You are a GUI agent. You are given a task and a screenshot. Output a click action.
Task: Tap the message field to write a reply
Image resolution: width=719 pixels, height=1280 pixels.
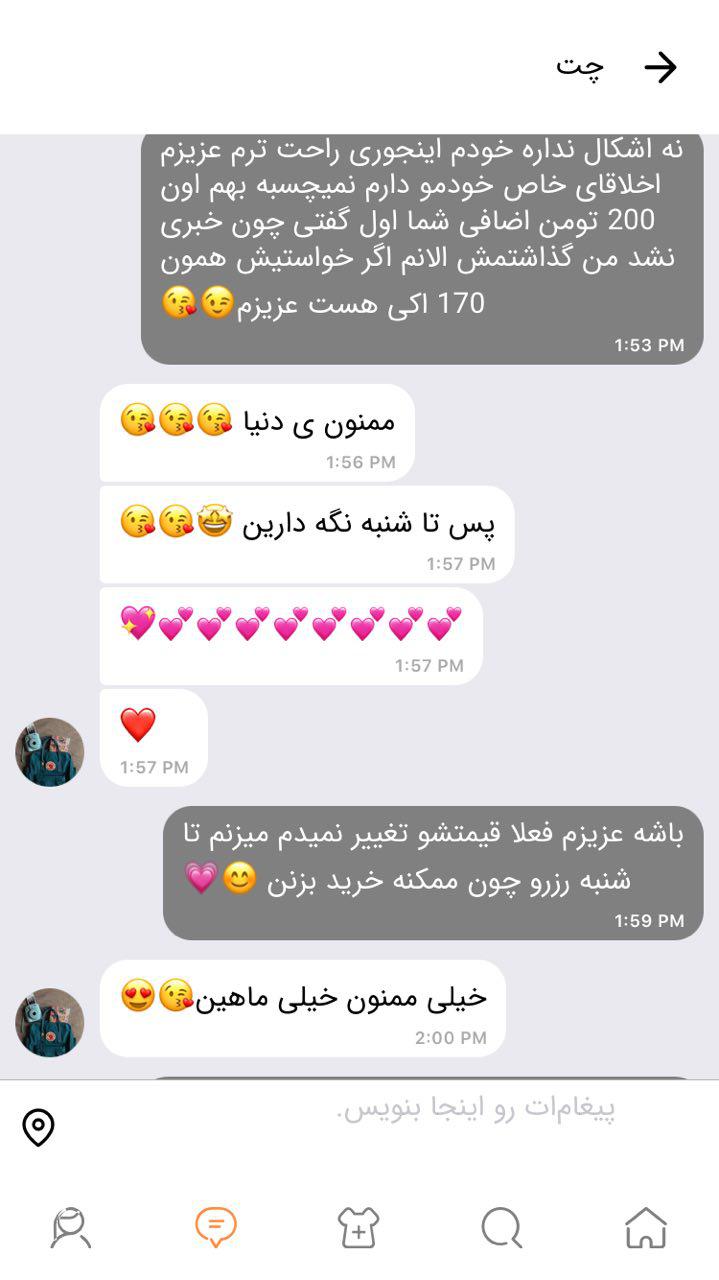[400, 1110]
